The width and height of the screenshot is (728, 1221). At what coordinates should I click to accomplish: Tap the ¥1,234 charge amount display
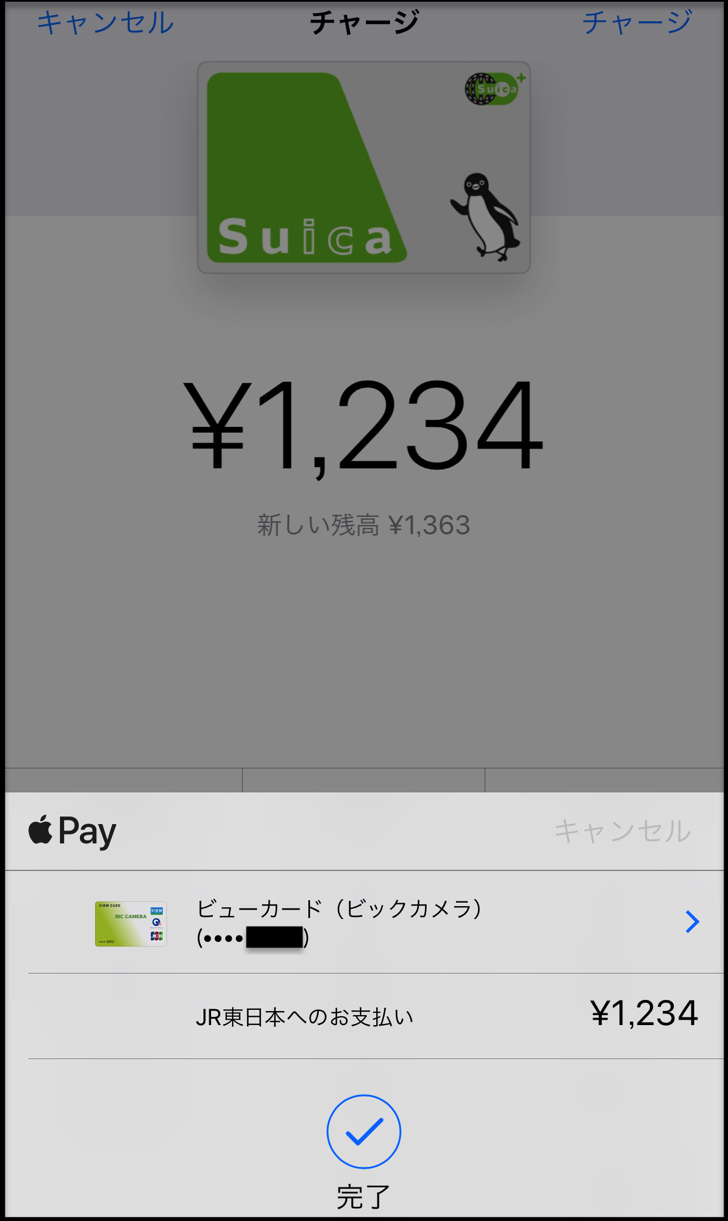(x=364, y=424)
